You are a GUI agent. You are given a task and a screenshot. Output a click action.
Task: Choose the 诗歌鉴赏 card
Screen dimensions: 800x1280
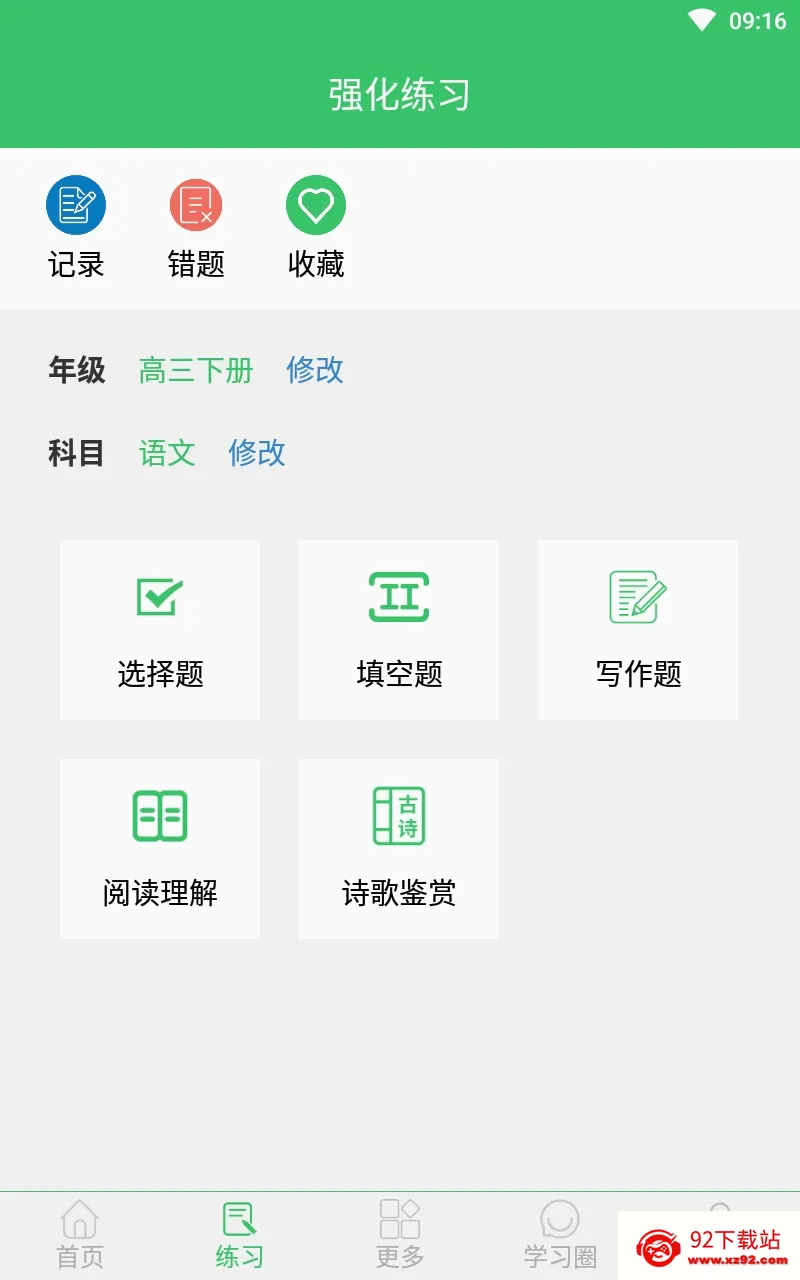click(399, 849)
